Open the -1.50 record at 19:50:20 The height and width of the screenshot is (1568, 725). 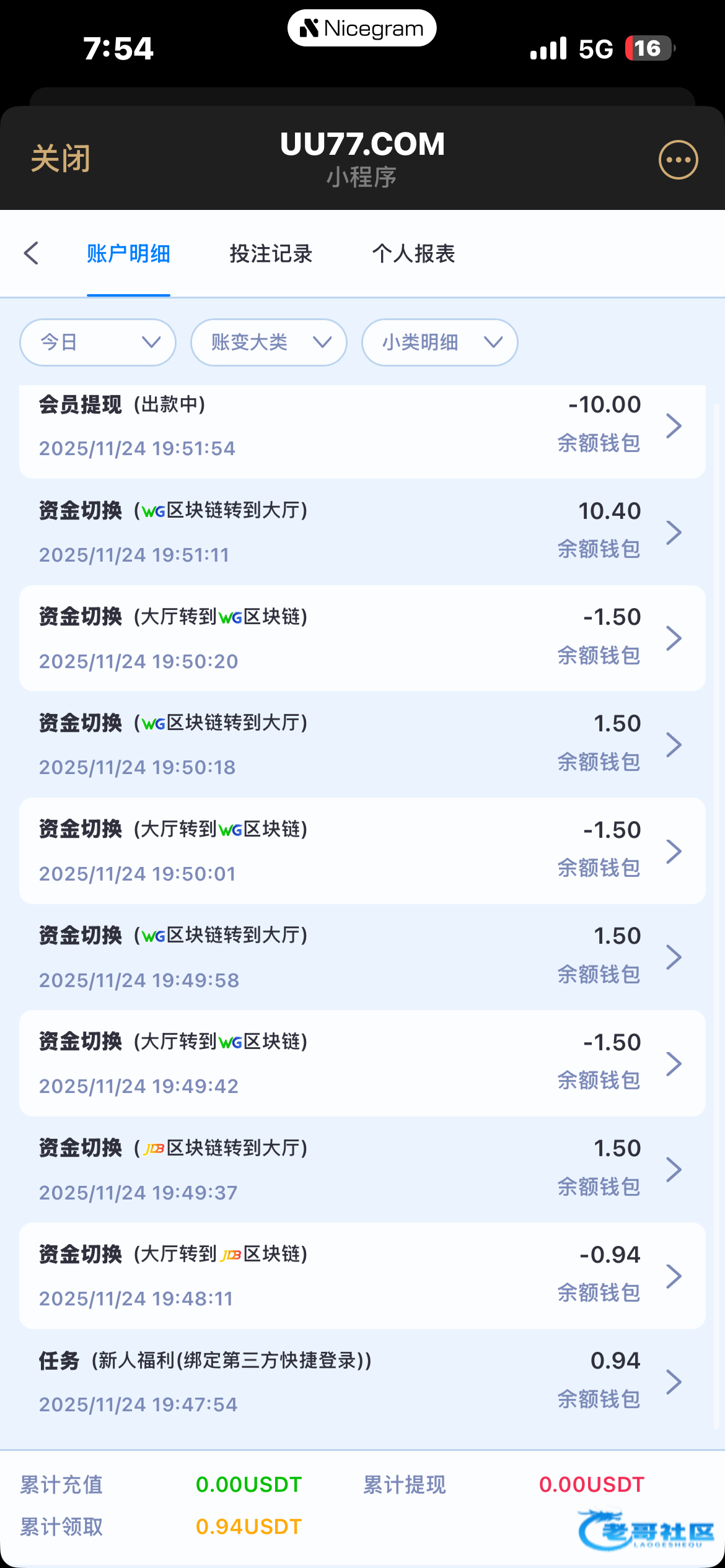point(362,638)
